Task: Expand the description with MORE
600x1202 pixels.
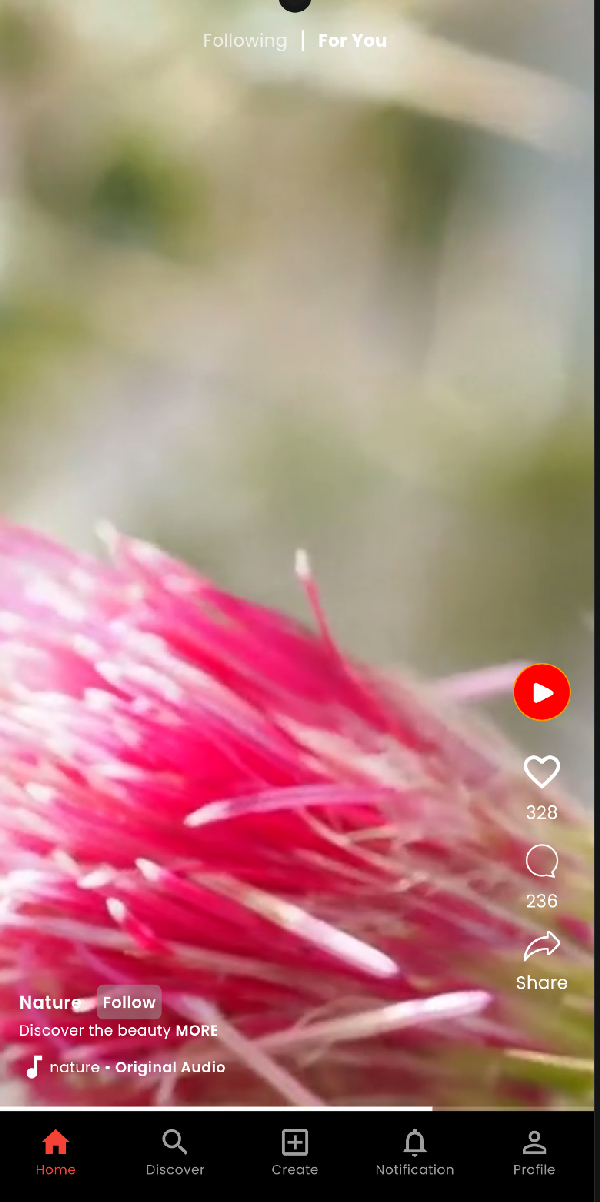Action: [x=197, y=1031]
